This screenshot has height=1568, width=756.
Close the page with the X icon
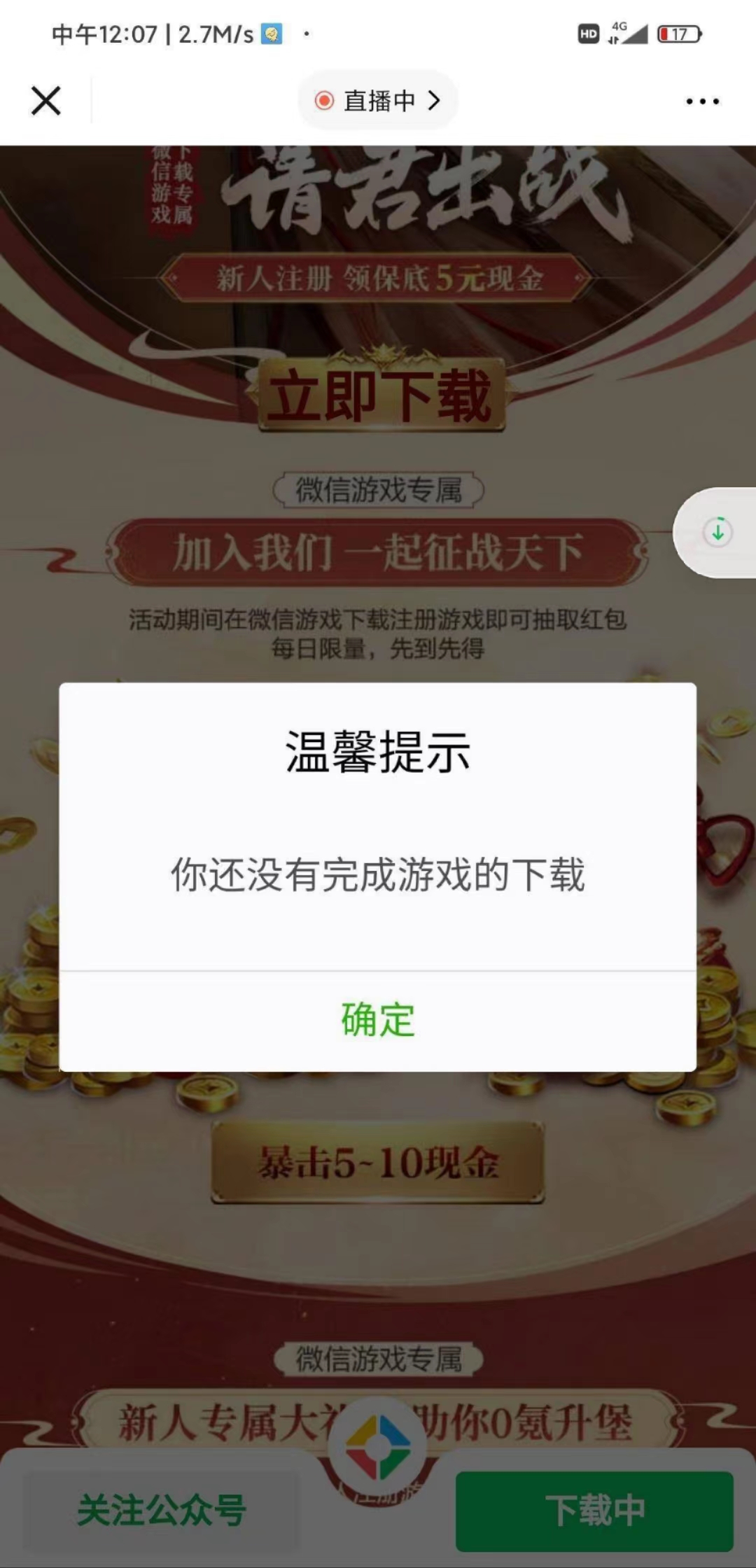(46, 101)
